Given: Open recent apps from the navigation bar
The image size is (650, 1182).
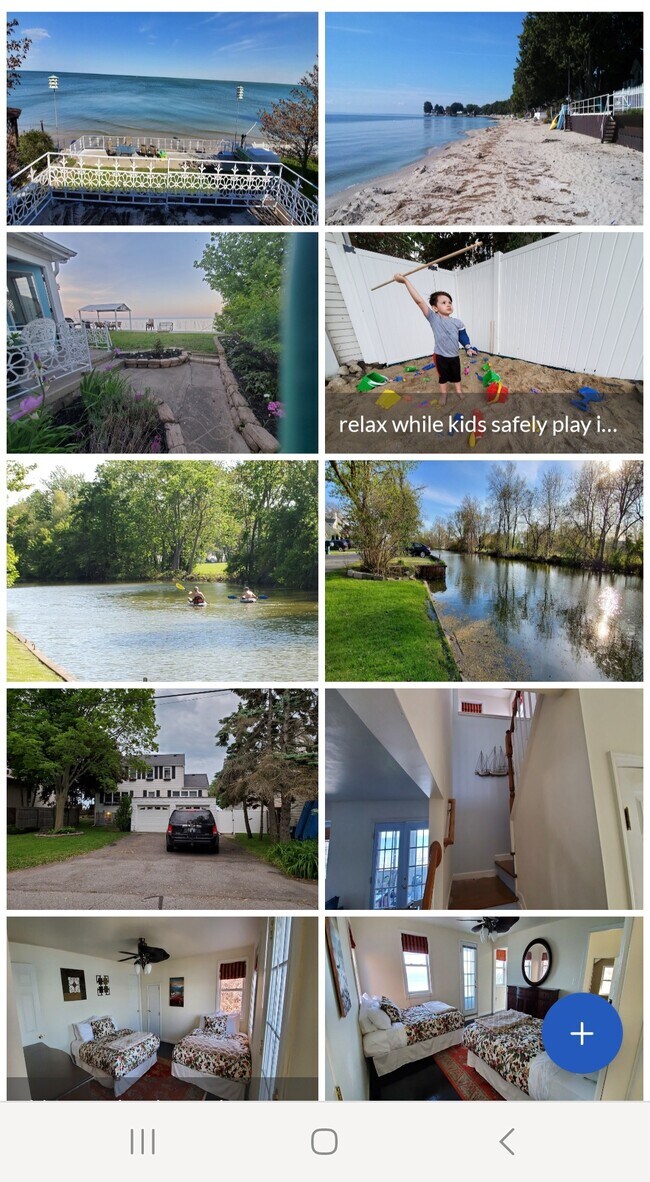Looking at the screenshot, I should click(143, 1141).
